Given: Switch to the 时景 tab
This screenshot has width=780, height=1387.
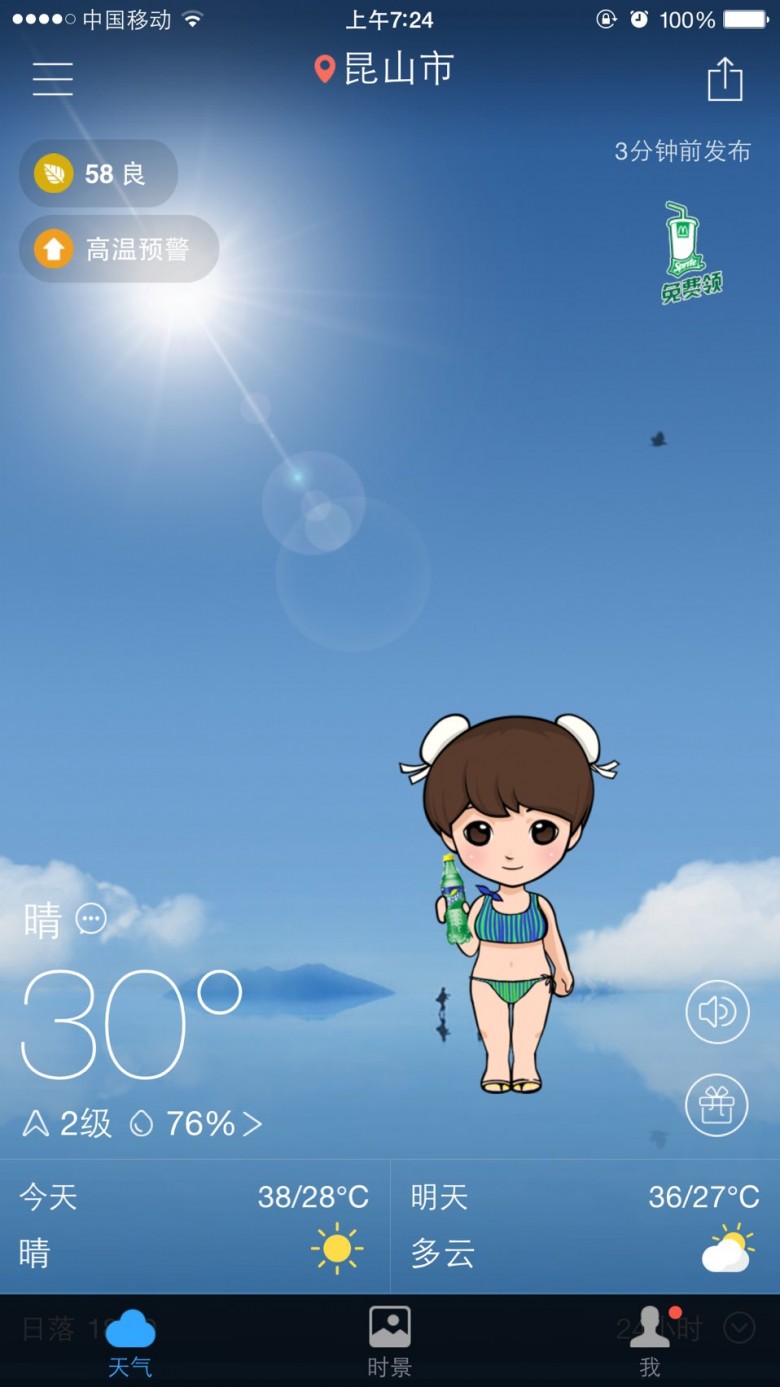Looking at the screenshot, I should tap(390, 1342).
